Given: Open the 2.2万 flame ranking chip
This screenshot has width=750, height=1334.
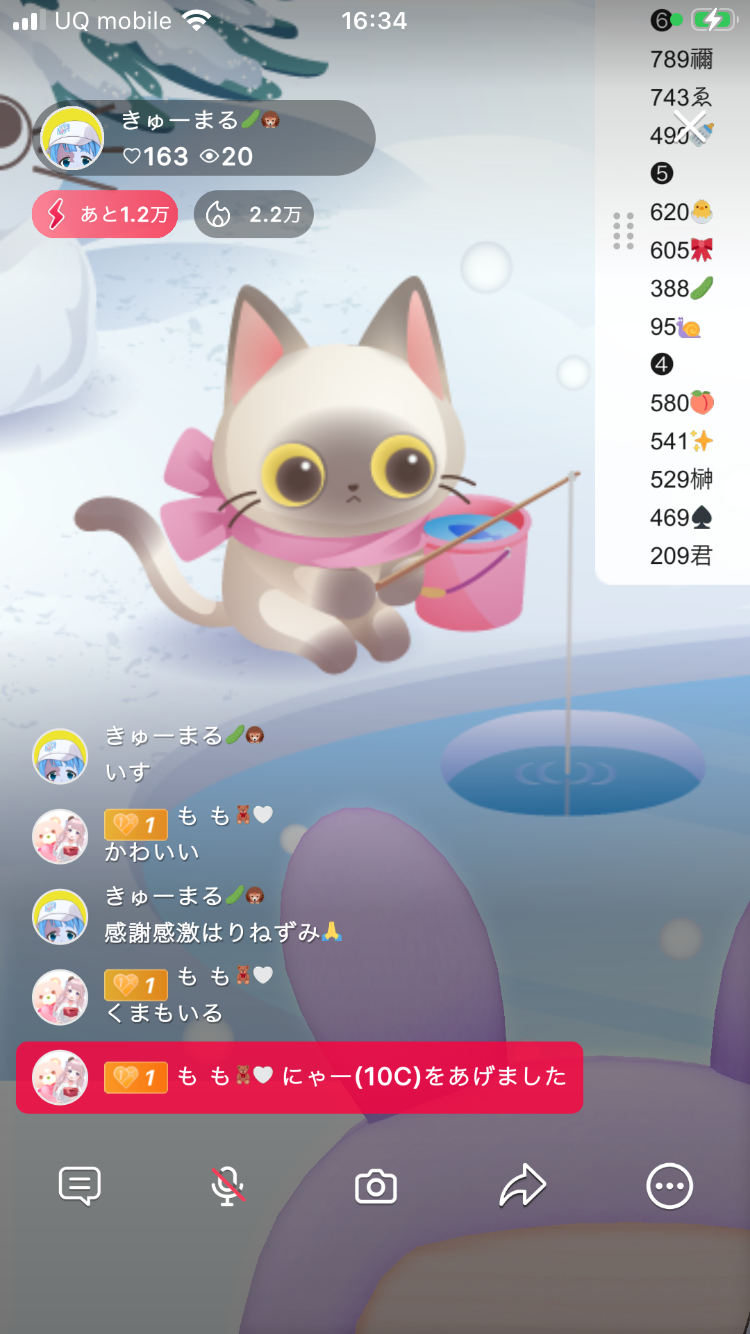Looking at the screenshot, I should coord(254,214).
